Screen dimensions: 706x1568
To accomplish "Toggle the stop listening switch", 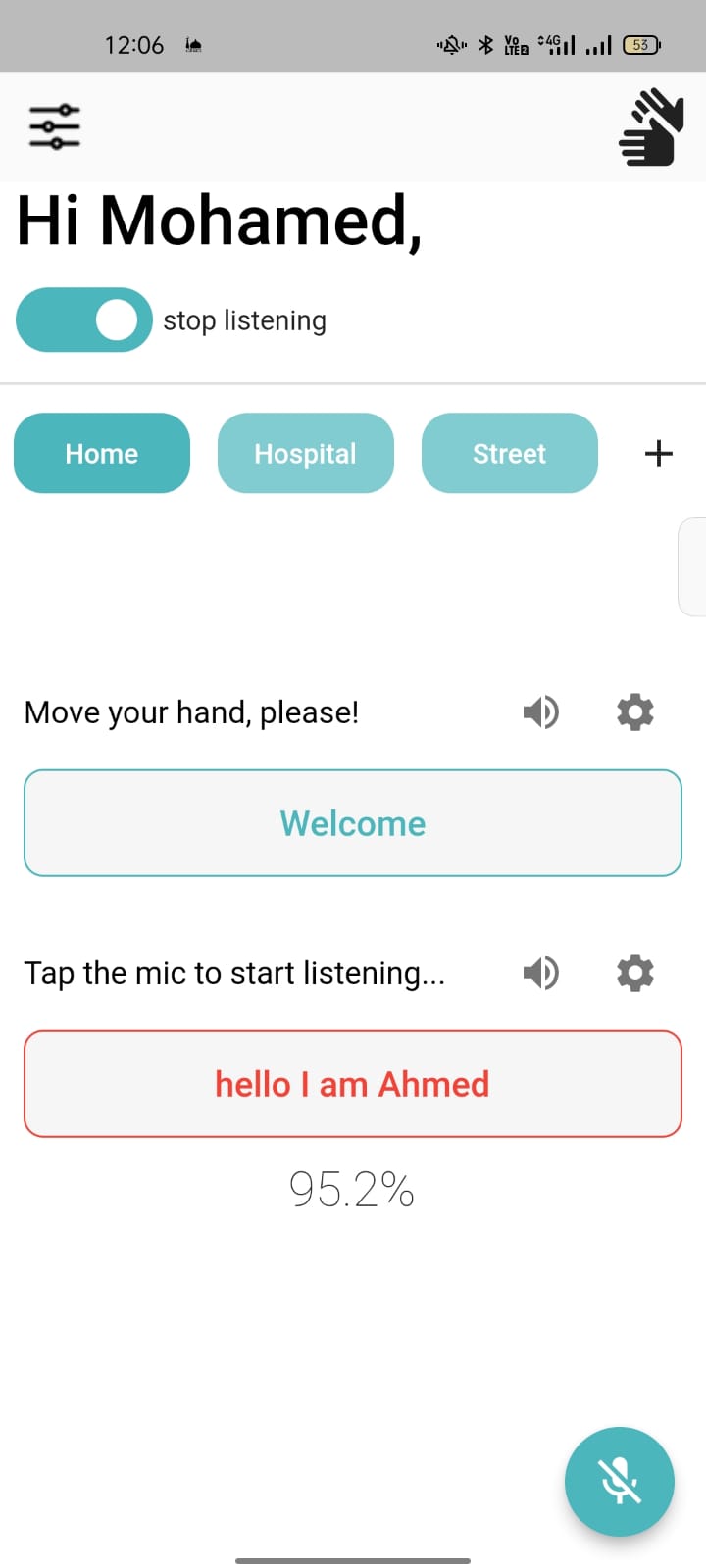I will pyautogui.click(x=84, y=319).
